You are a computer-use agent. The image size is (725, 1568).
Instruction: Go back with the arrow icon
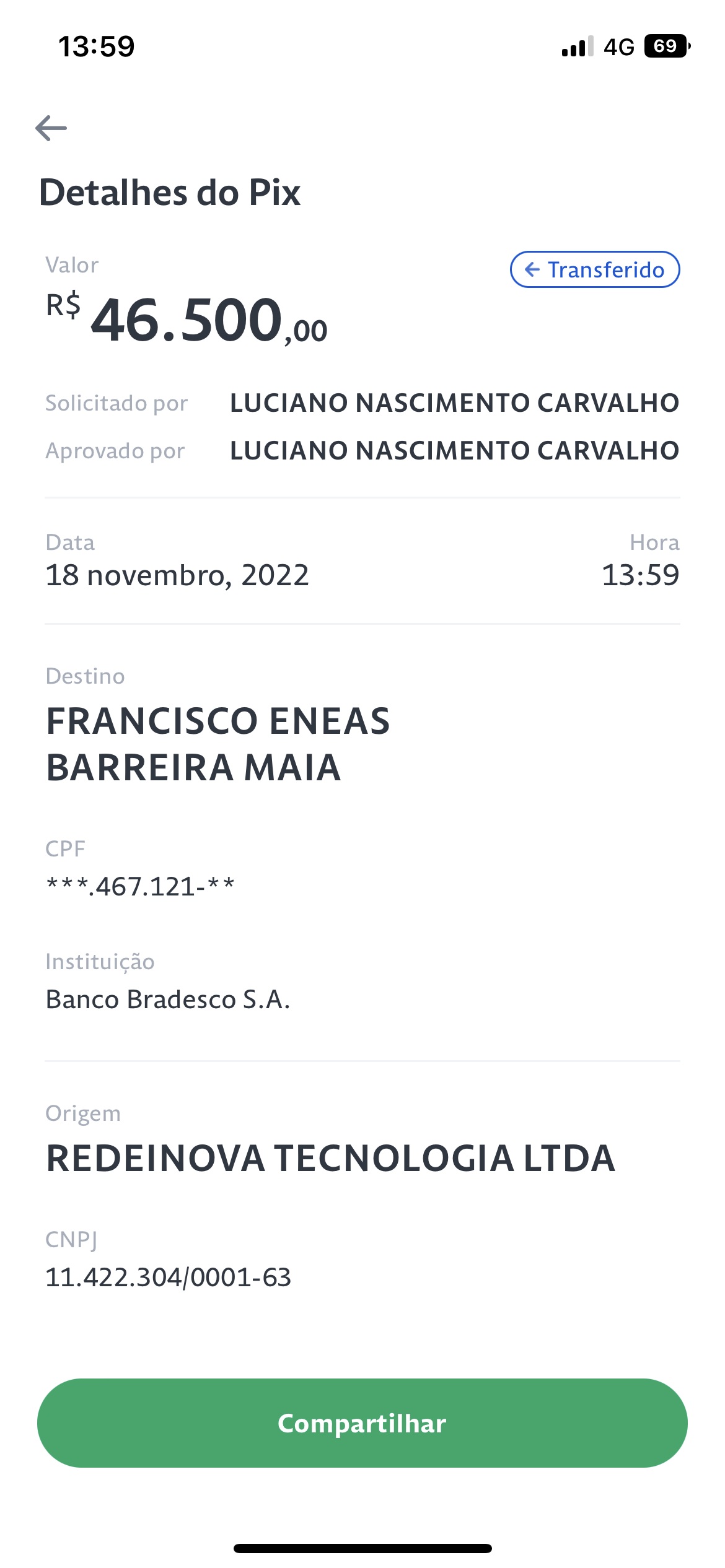point(51,128)
